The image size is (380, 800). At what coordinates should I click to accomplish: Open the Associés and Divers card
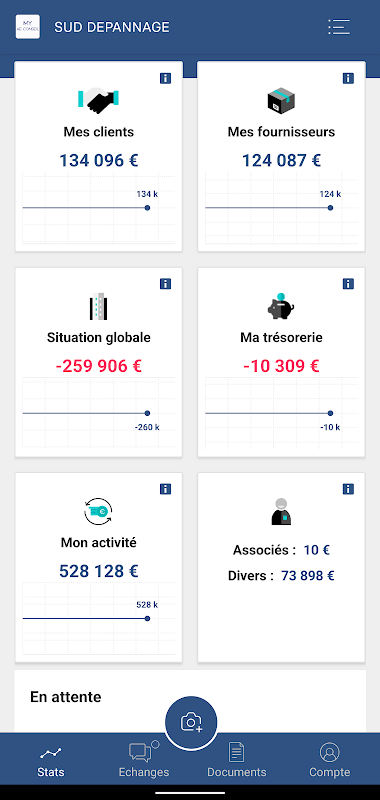click(281, 567)
